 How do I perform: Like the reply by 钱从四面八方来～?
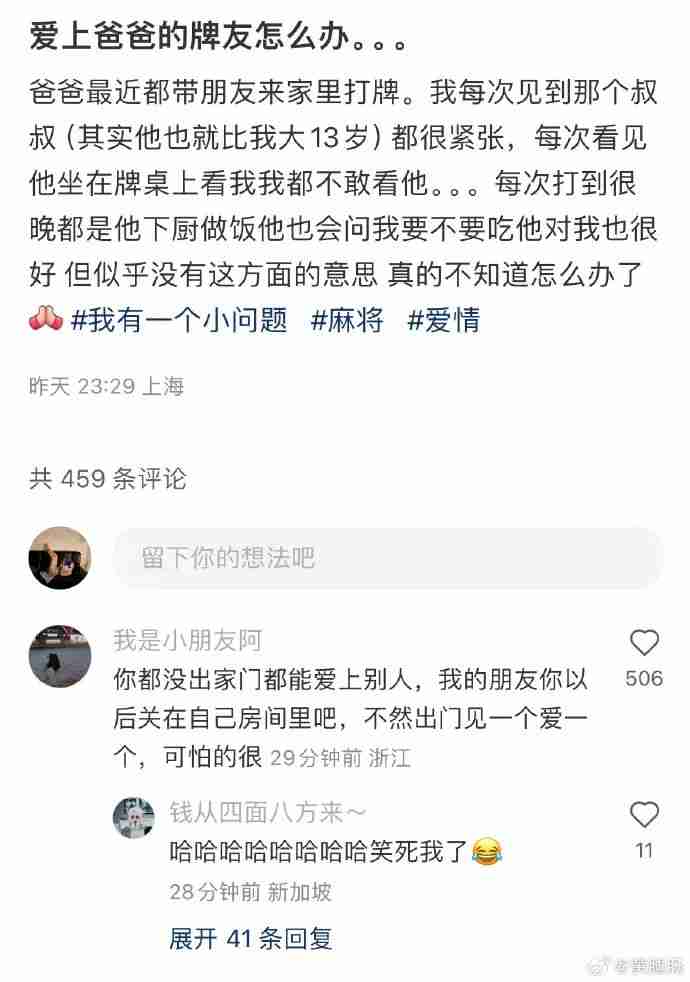tap(644, 815)
